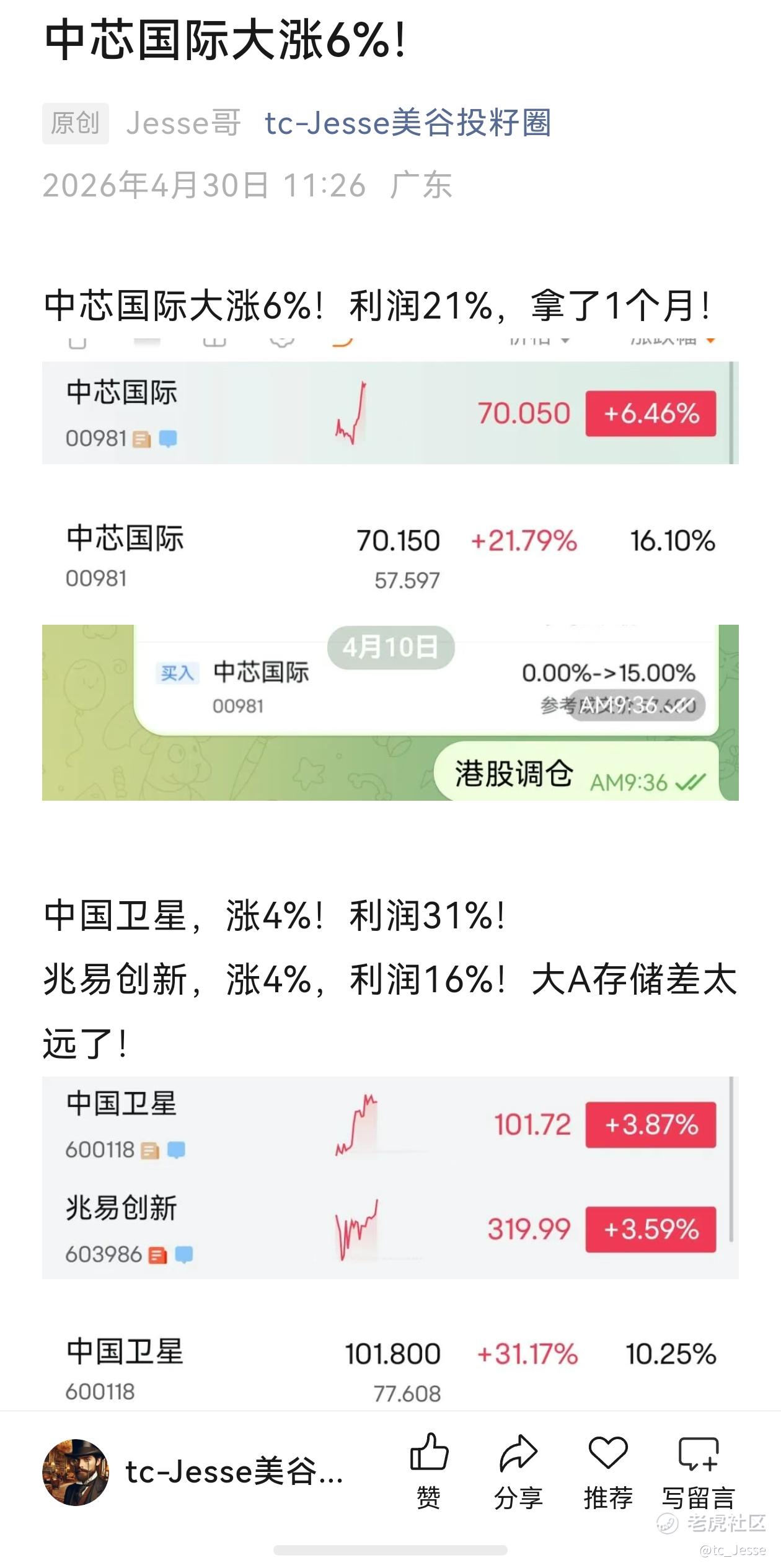Enlarge the 4月10日 买入 chat screenshot
This screenshot has height=1568, width=781.
390,712
